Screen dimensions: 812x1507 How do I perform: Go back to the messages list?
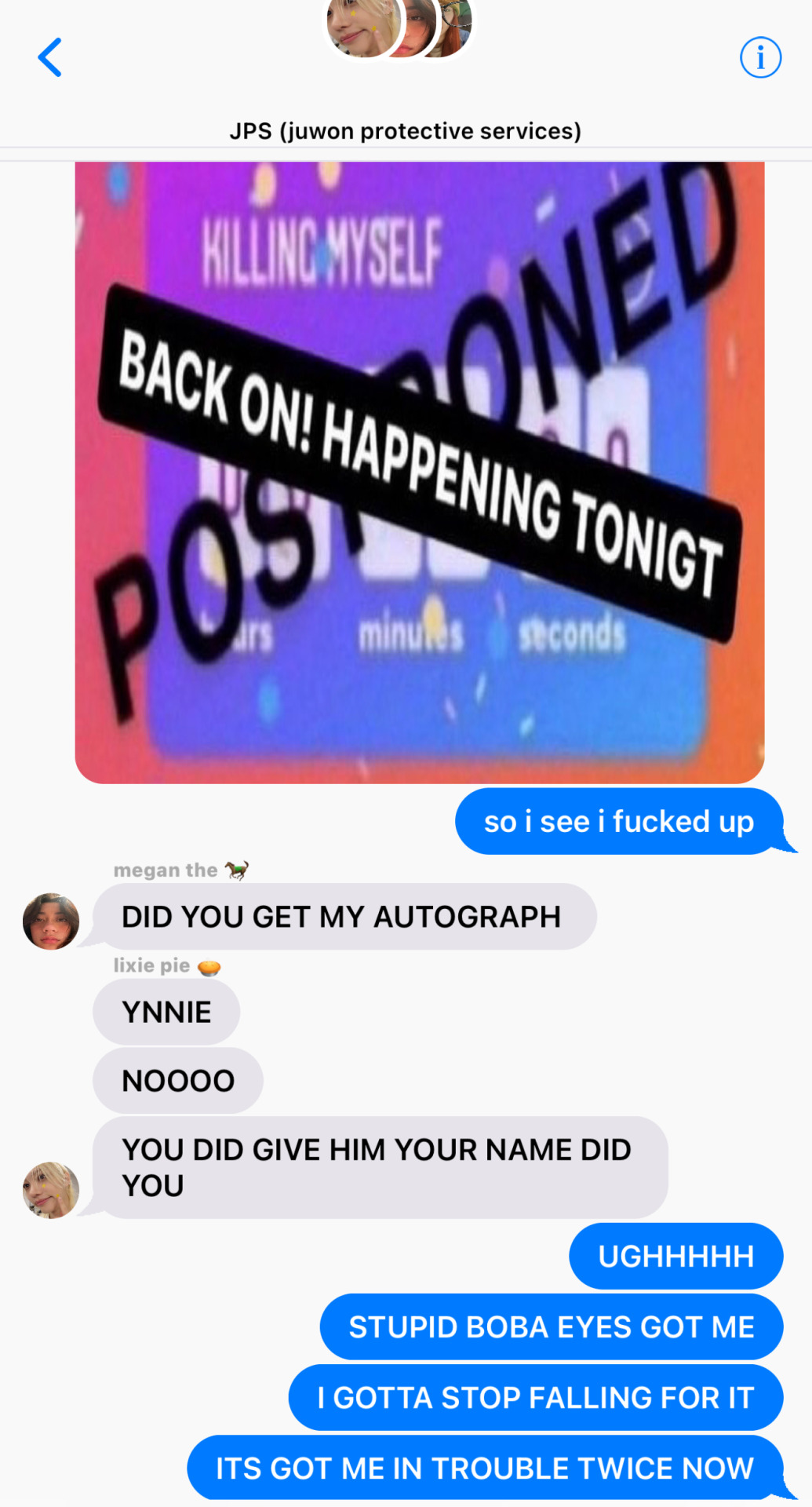tap(50, 57)
